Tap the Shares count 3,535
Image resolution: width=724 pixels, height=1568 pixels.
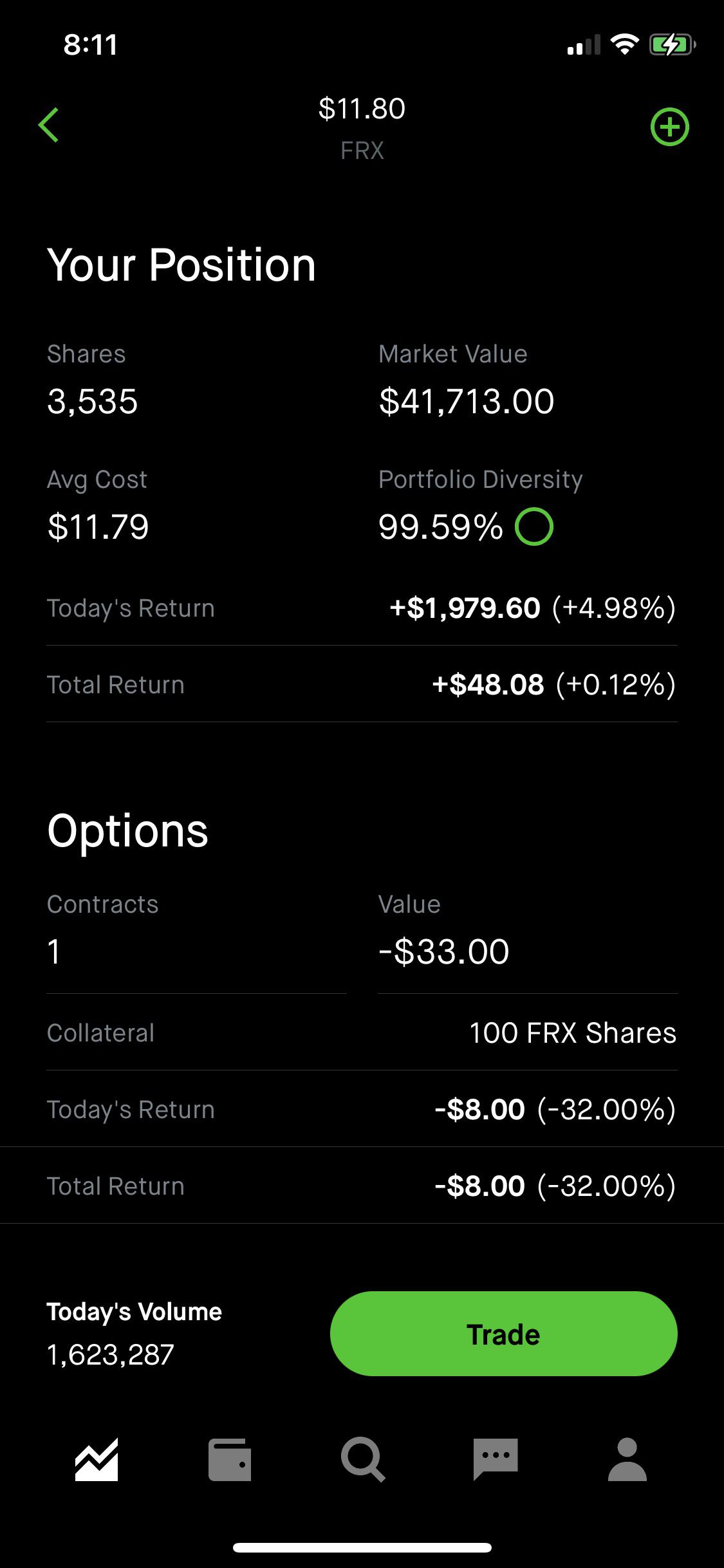pyautogui.click(x=93, y=402)
